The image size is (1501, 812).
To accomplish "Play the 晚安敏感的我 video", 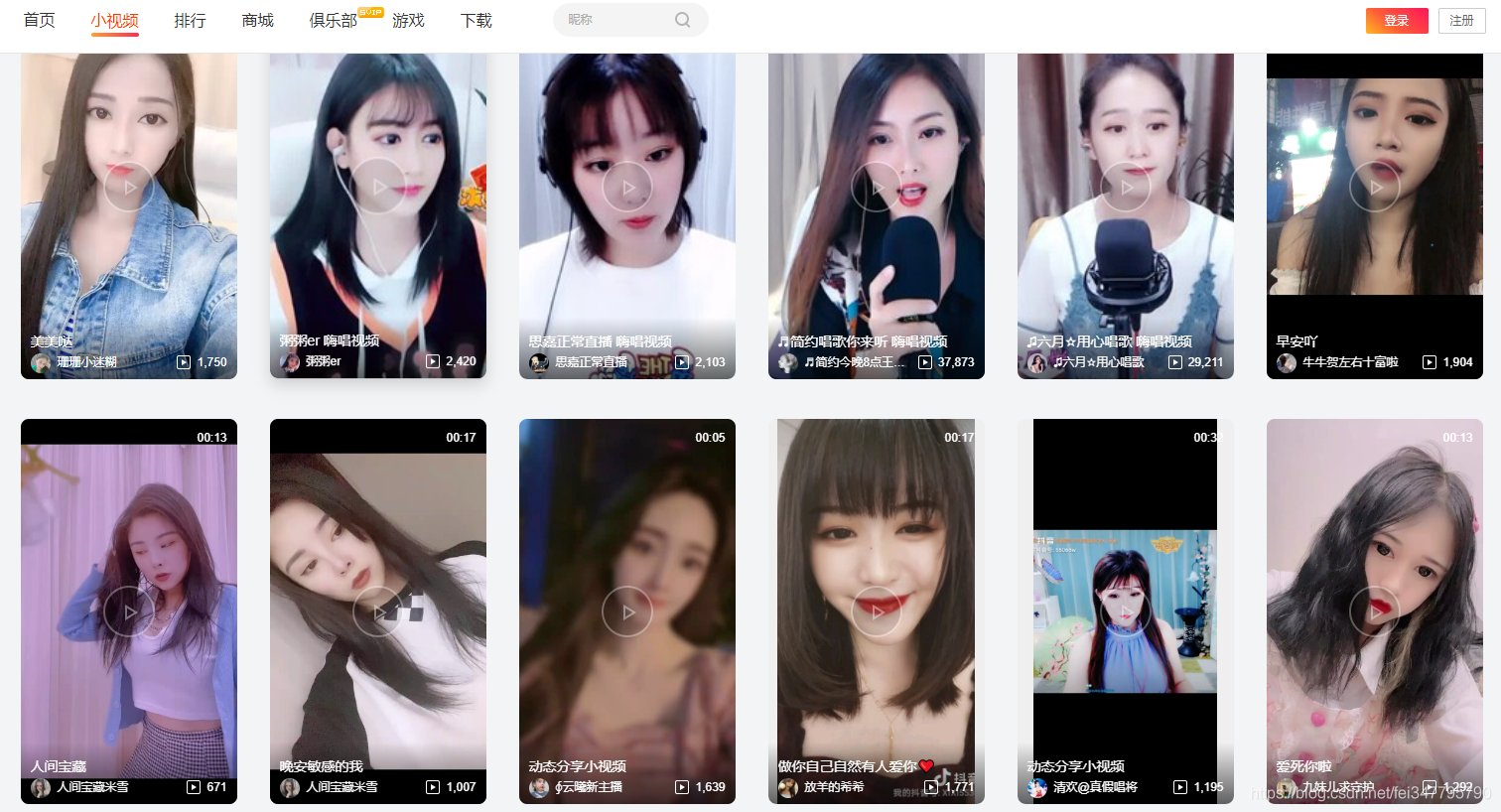I will tap(378, 612).
